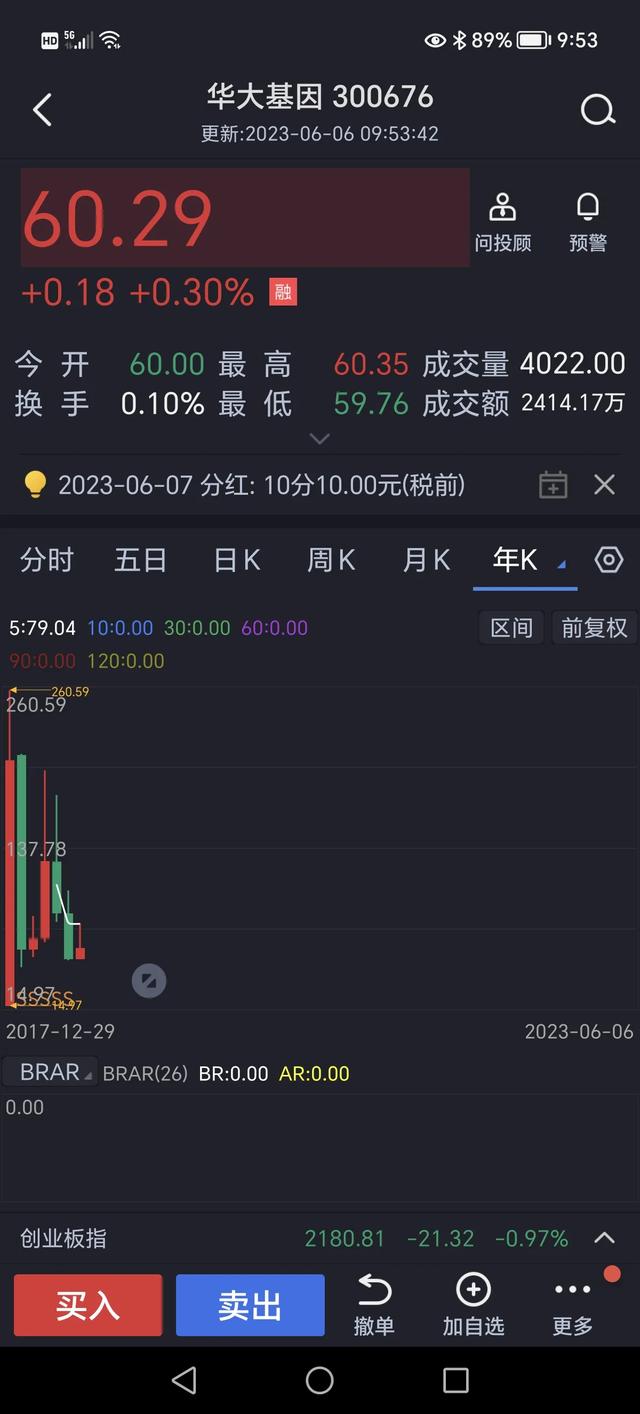Tap 卖出 to sell the stock
This screenshot has width=640, height=1414.
pyautogui.click(x=250, y=1305)
